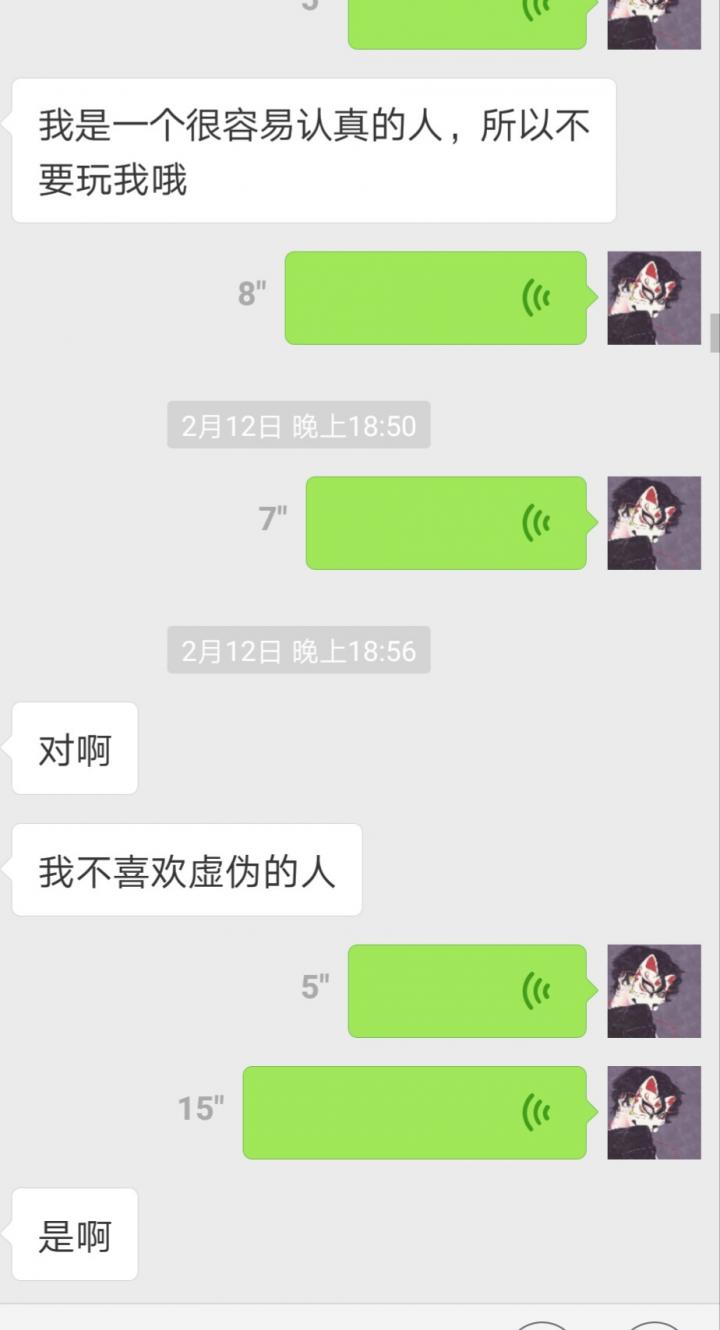Tap the sound wave icon inside the 7-second bubble

tap(536, 522)
